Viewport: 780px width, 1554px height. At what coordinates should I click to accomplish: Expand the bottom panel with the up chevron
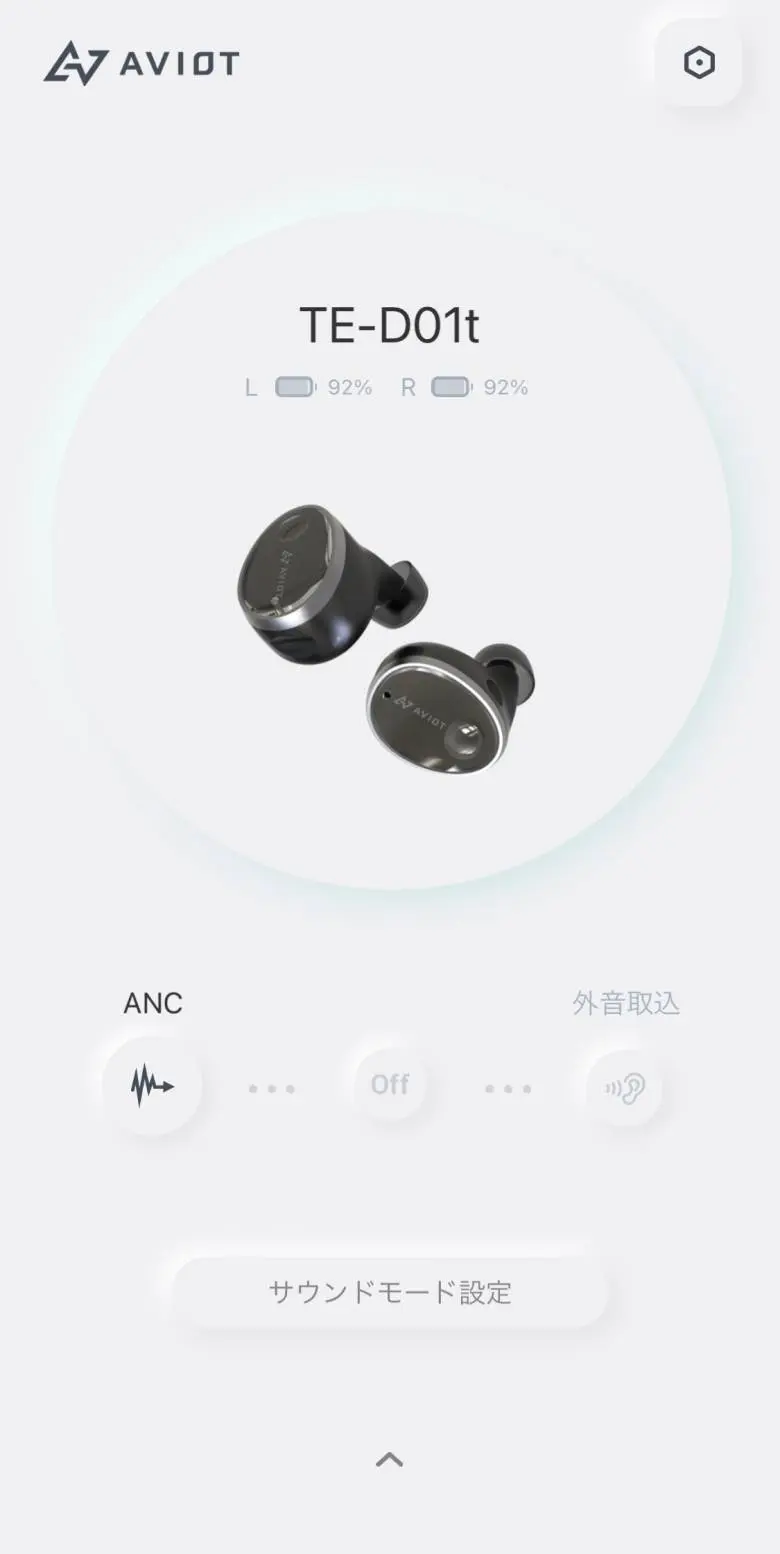[389, 1460]
